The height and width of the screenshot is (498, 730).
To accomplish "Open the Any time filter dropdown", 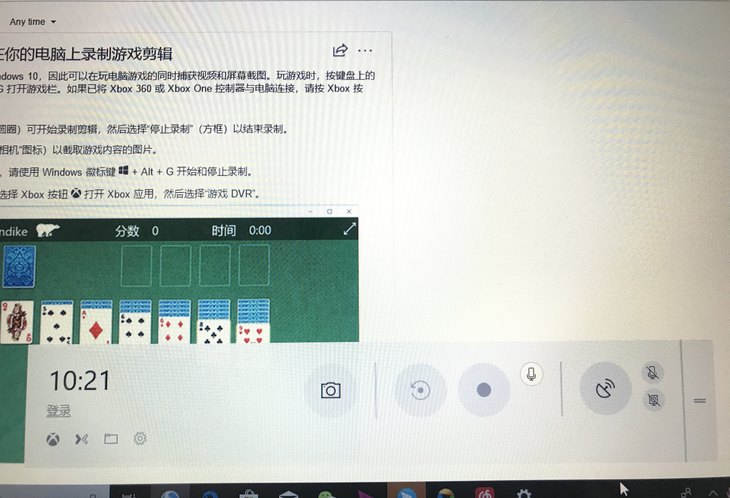I will coord(33,21).
